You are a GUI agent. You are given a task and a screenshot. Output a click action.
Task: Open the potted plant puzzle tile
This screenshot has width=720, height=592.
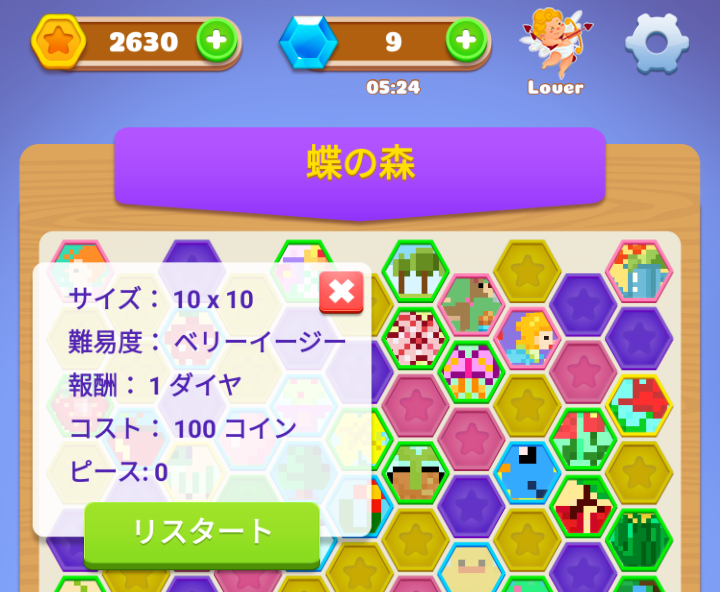tap(414, 473)
